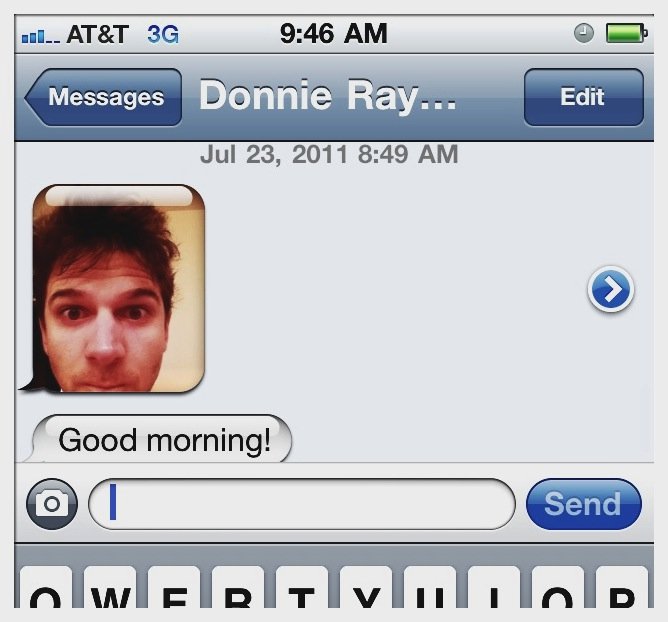Type the letter T on the keyboard
This screenshot has height=622, width=668.
click(304, 590)
